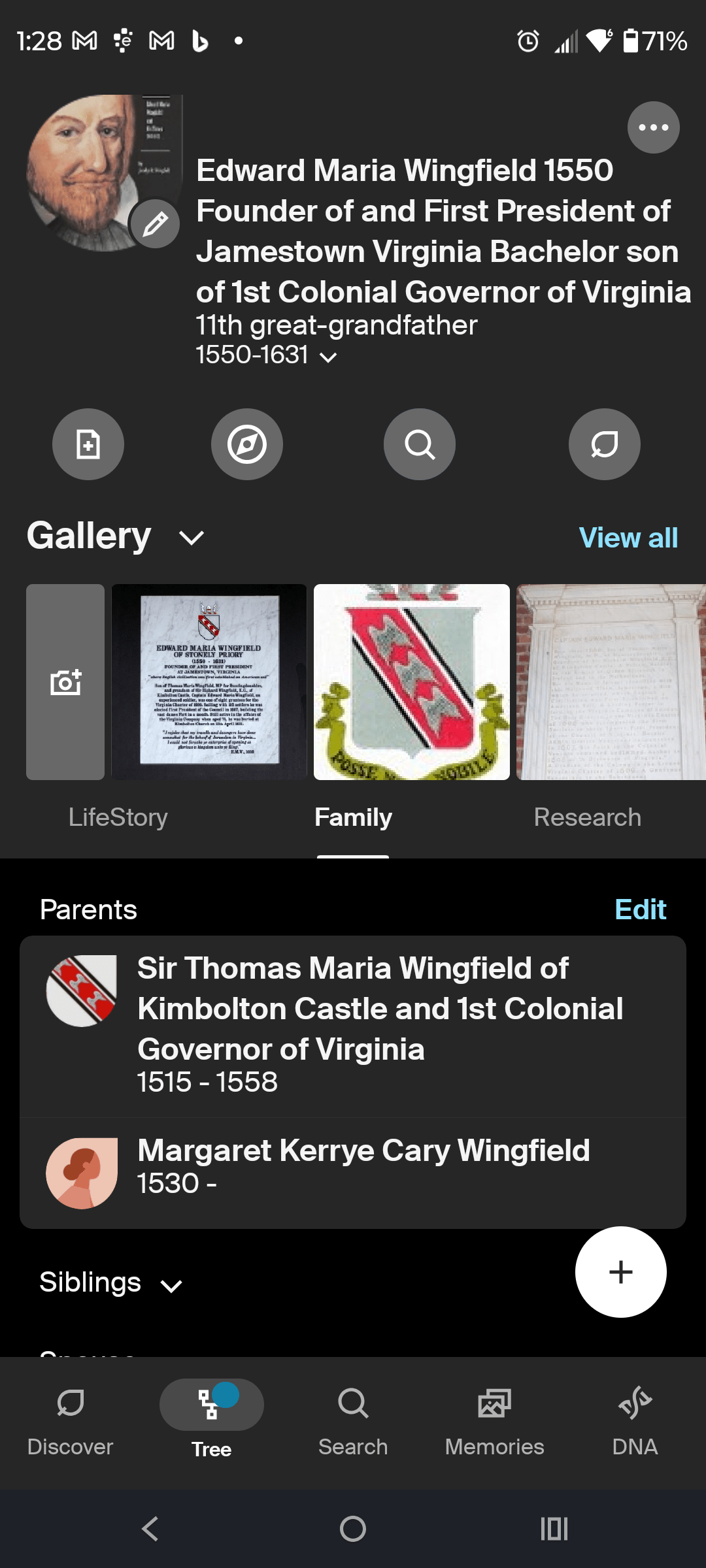Expand the 1550-1631 life dates dropdown
Viewport: 706px width, 1568px height.
(x=328, y=357)
